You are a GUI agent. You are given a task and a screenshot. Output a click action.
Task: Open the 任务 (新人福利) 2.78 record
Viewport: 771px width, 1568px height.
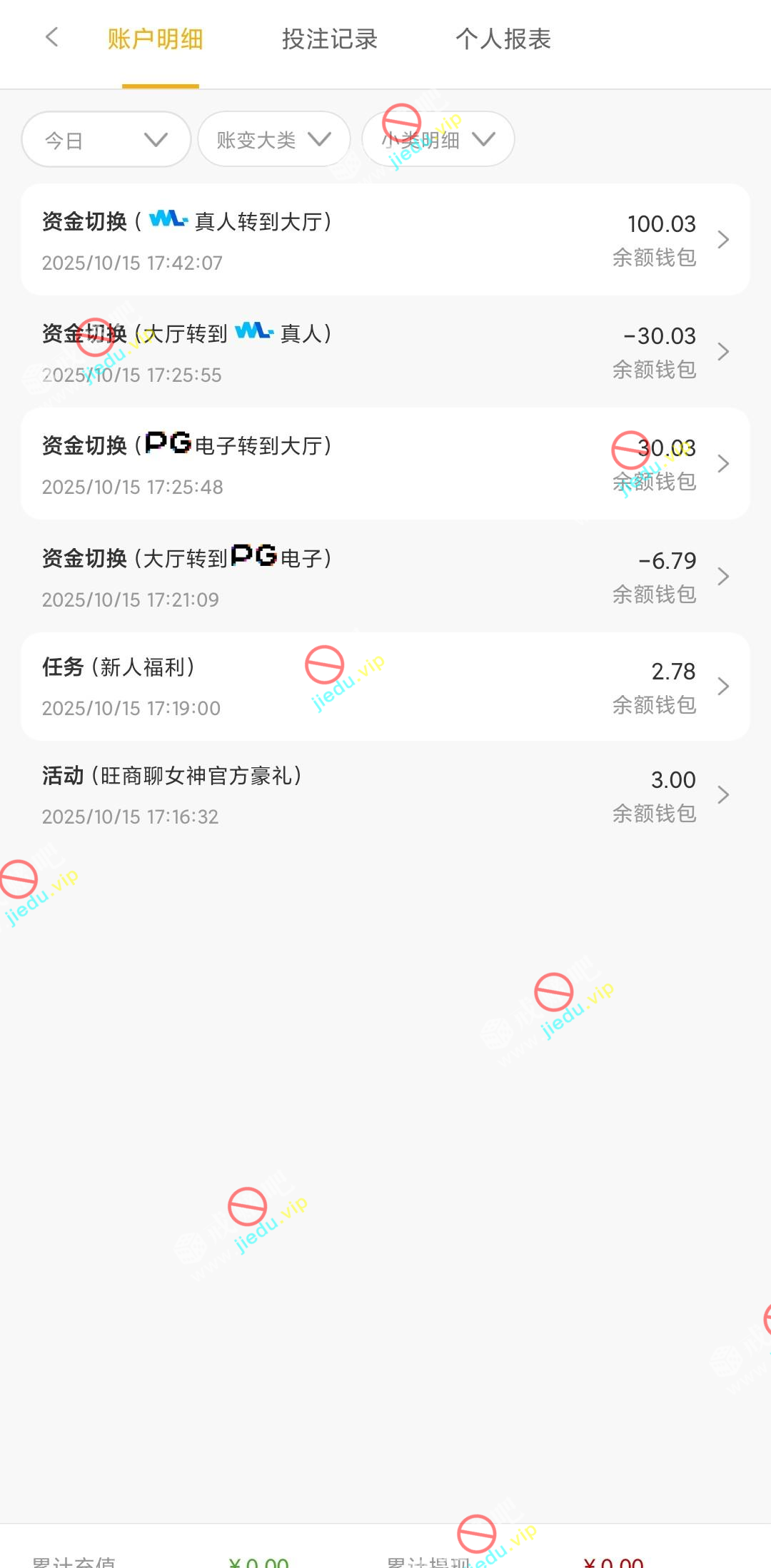pos(385,687)
